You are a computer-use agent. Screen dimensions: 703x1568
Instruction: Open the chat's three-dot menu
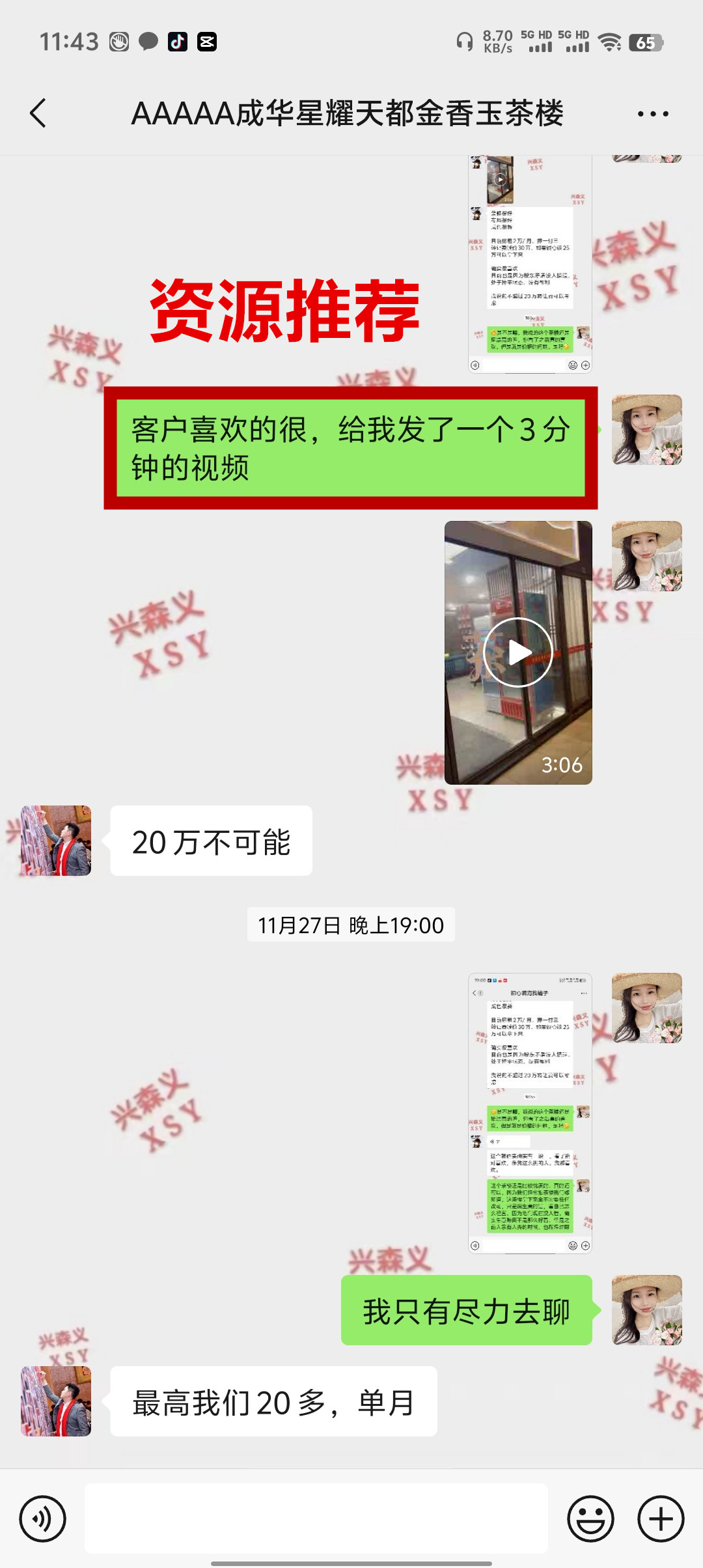pos(652,114)
